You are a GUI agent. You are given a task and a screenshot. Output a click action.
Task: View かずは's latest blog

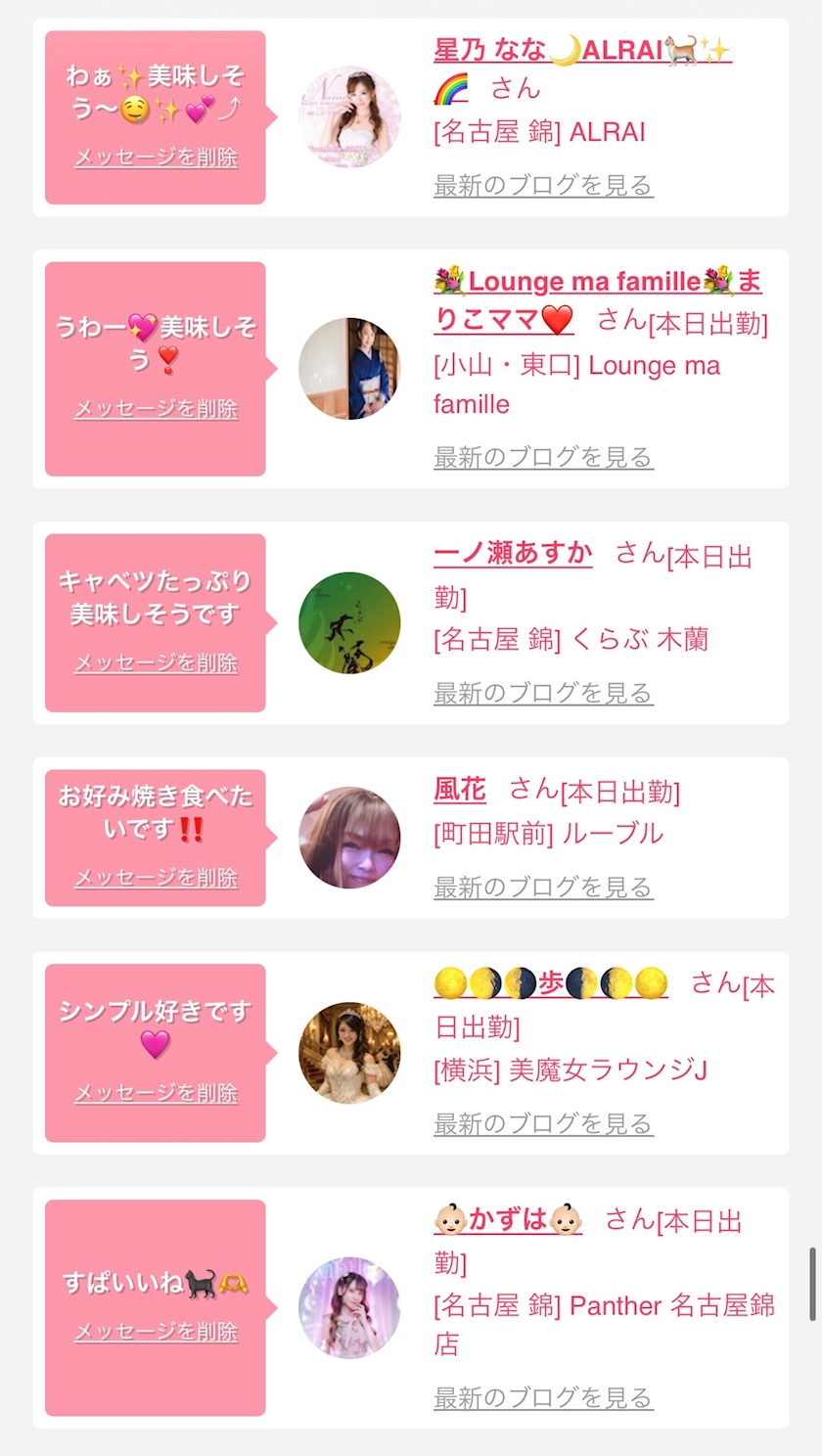543,1398
